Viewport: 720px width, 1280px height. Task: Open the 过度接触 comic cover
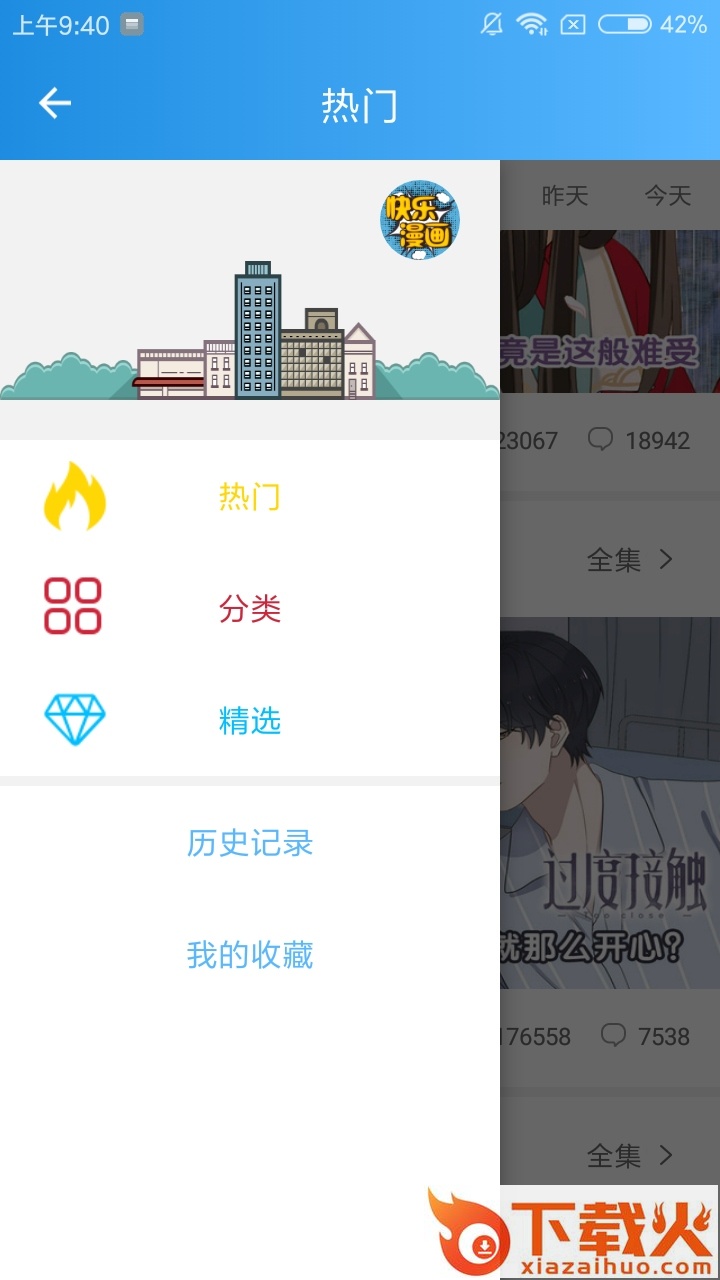[610, 800]
